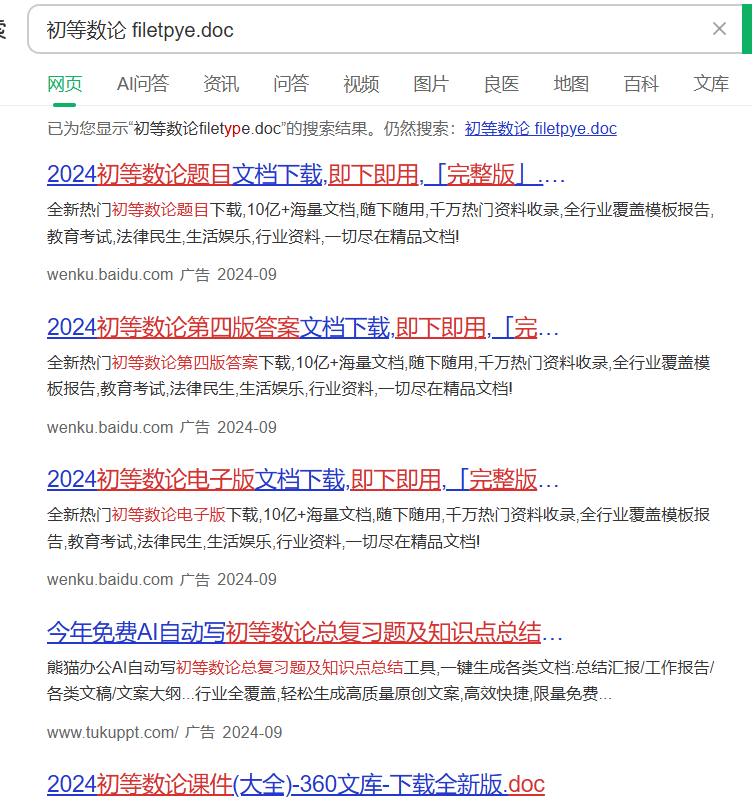Clear the search text with the X

click(719, 29)
